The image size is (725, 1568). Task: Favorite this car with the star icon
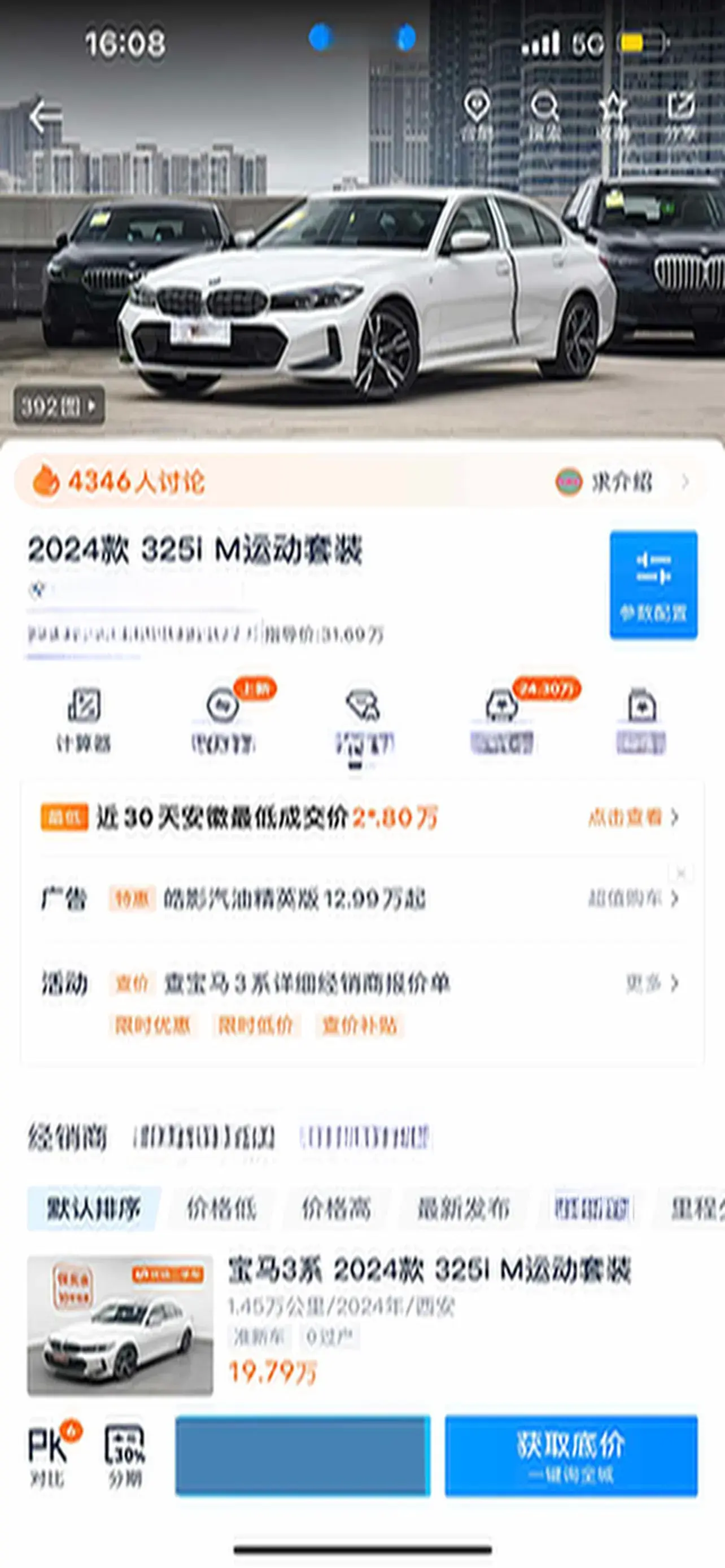pyautogui.click(x=613, y=115)
